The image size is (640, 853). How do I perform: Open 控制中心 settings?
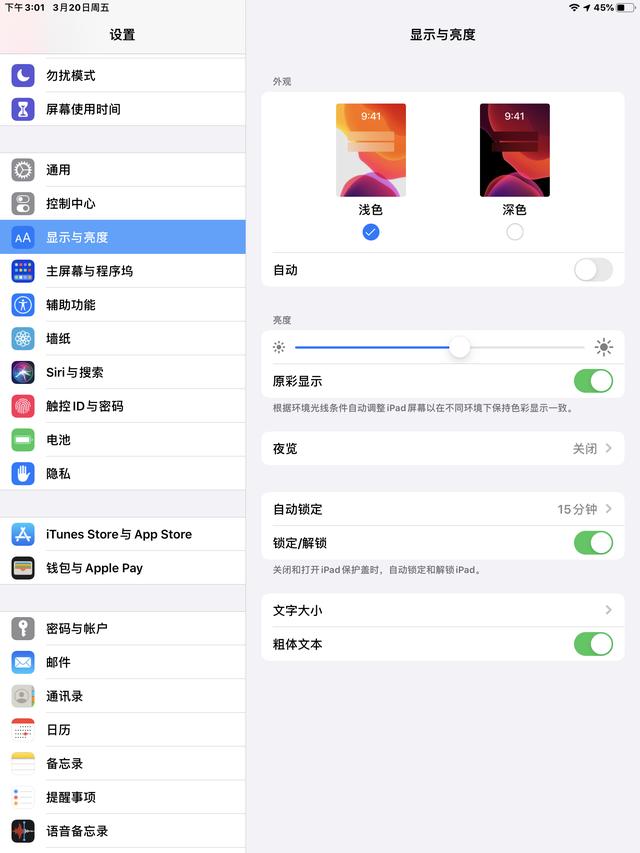[x=122, y=203]
